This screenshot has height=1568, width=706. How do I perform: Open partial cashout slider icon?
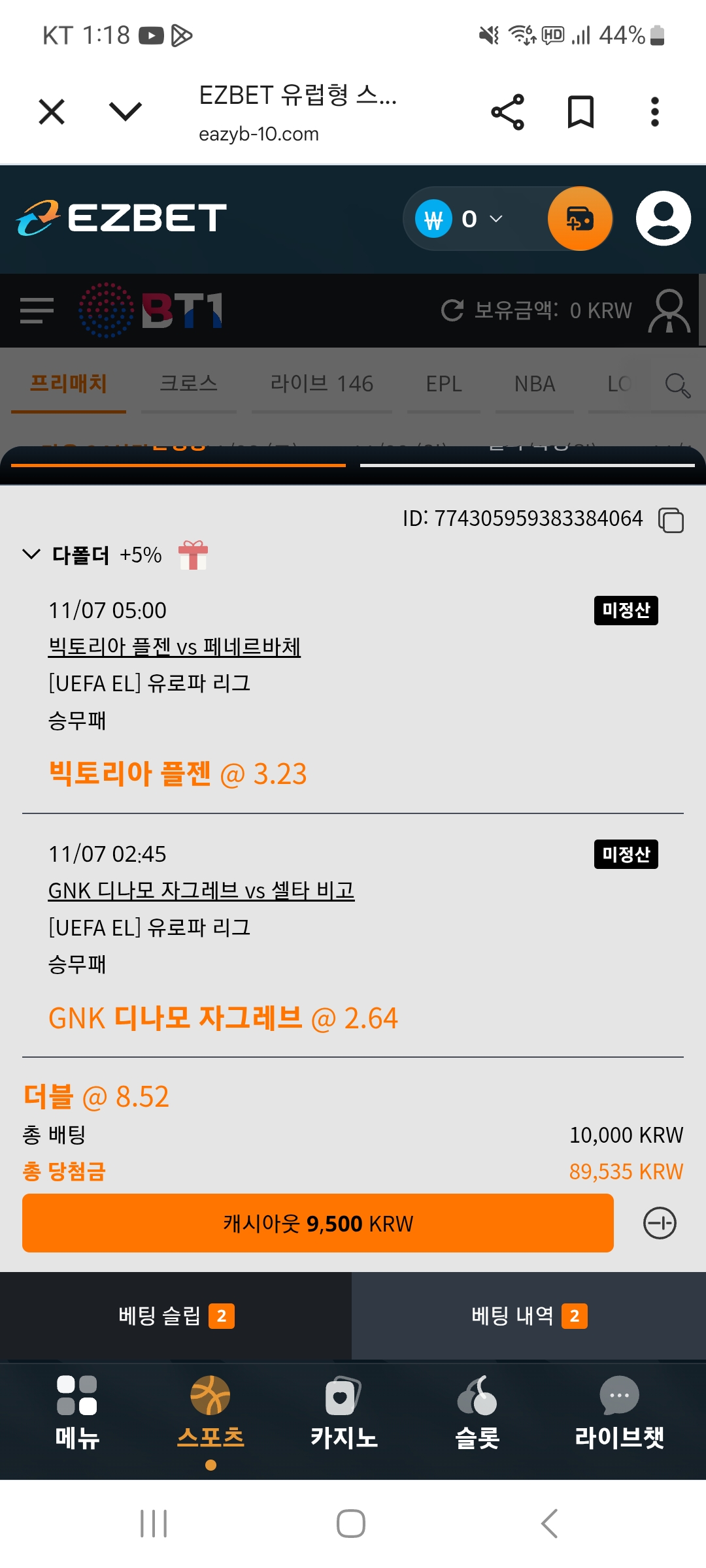[x=660, y=1223]
